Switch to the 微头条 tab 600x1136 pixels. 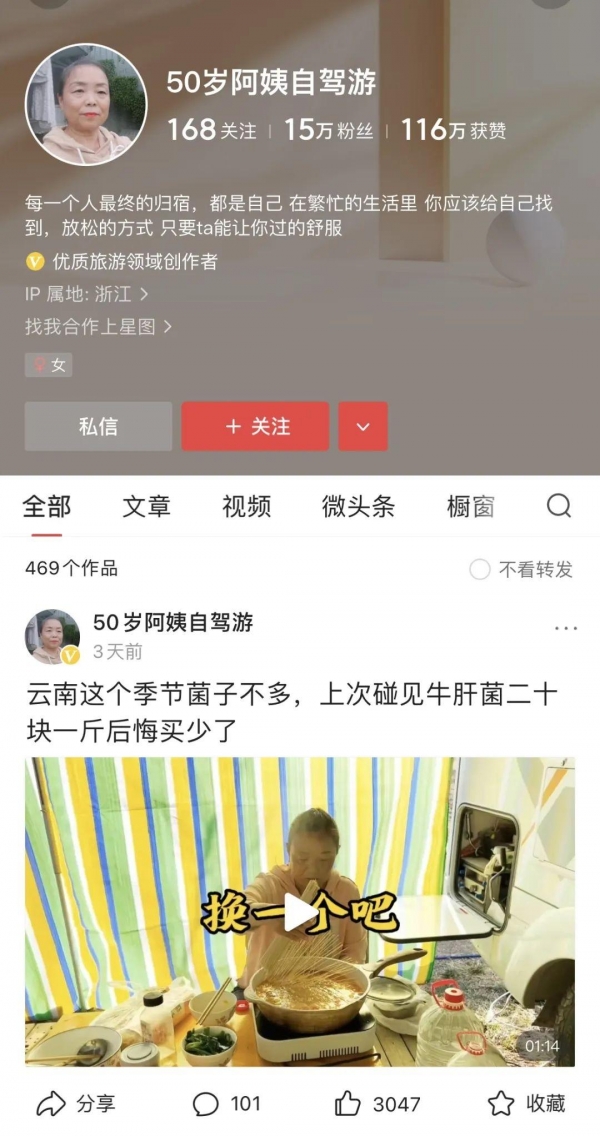click(358, 506)
